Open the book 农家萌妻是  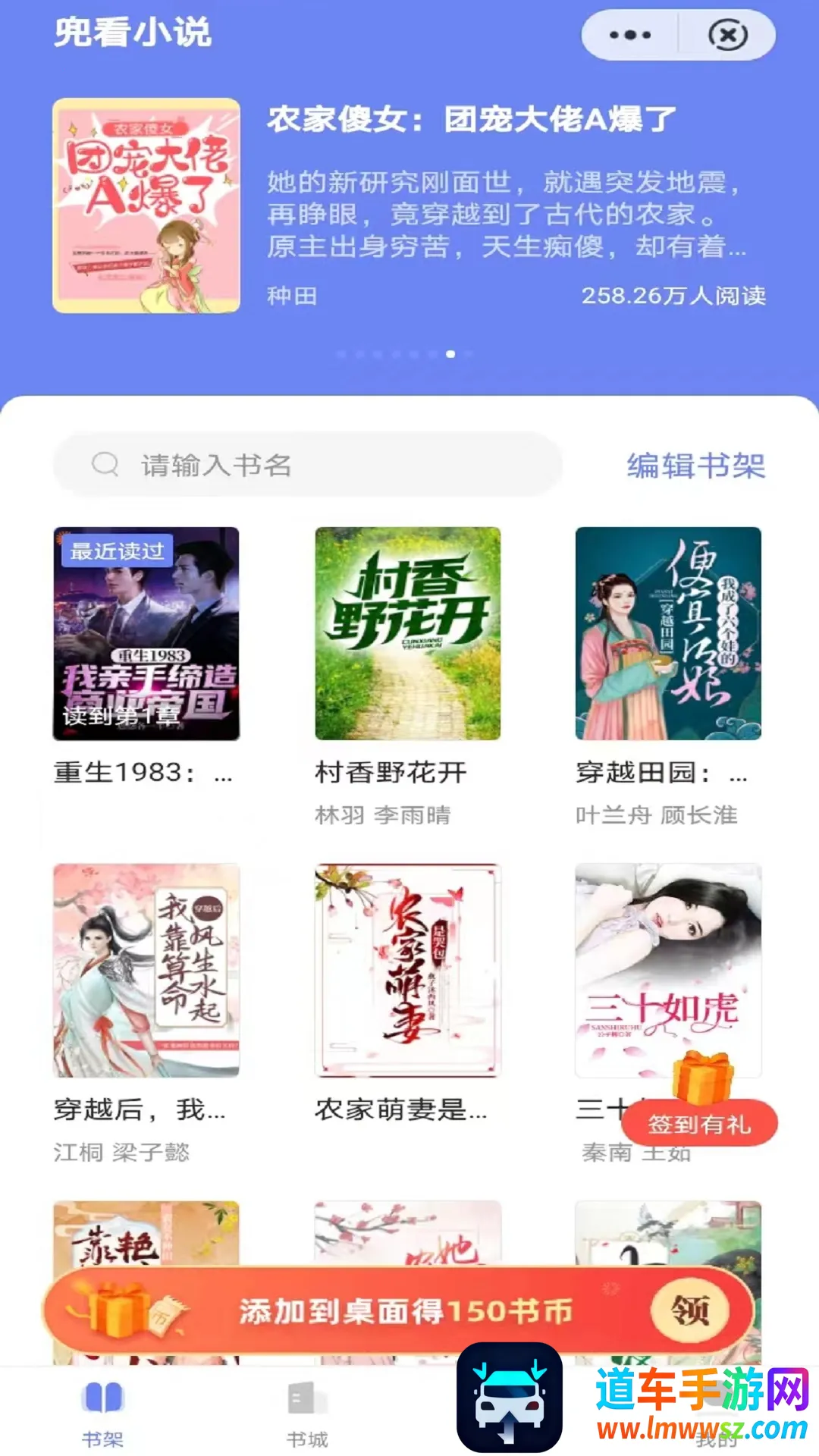tap(407, 970)
